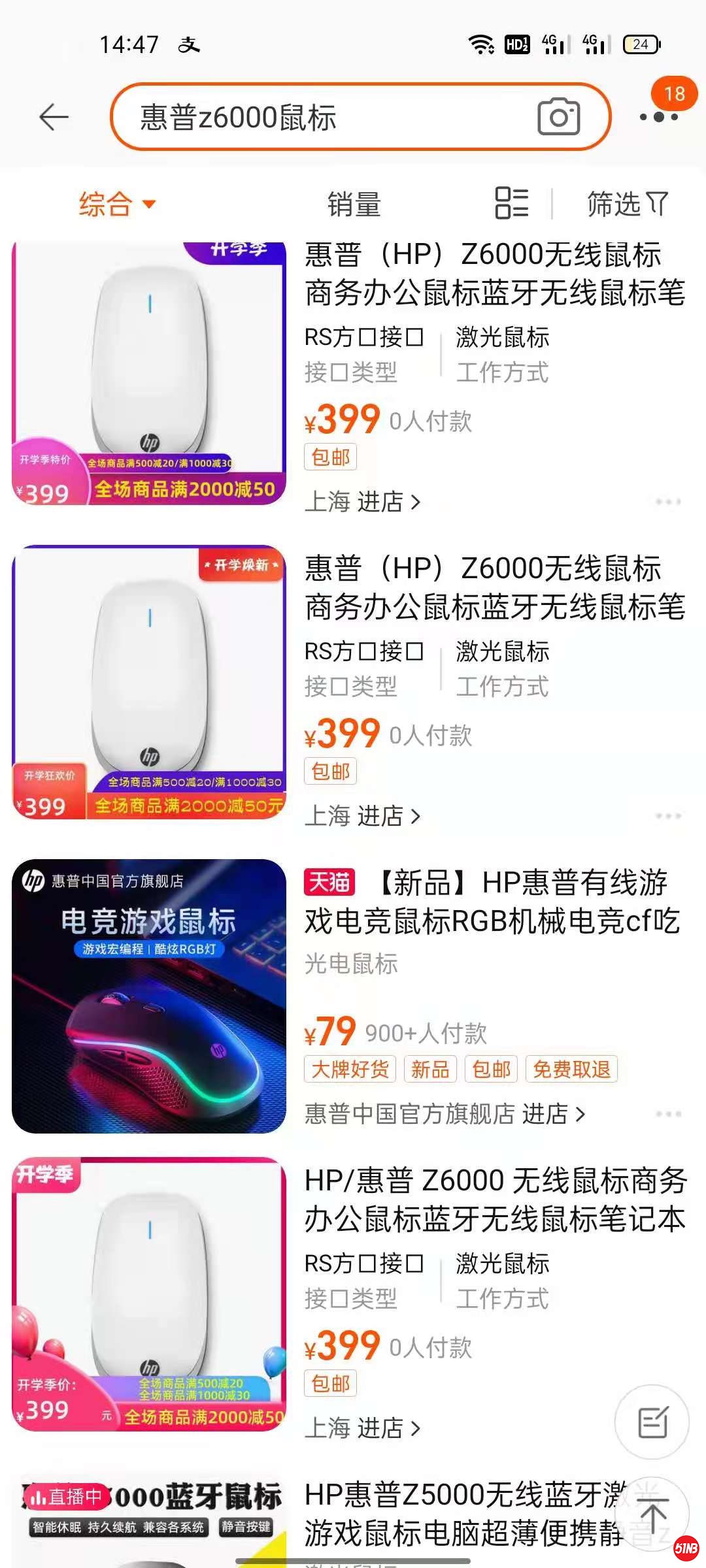Expand the 综合 sort dropdown
This screenshot has height=1568, width=706.
[x=118, y=204]
